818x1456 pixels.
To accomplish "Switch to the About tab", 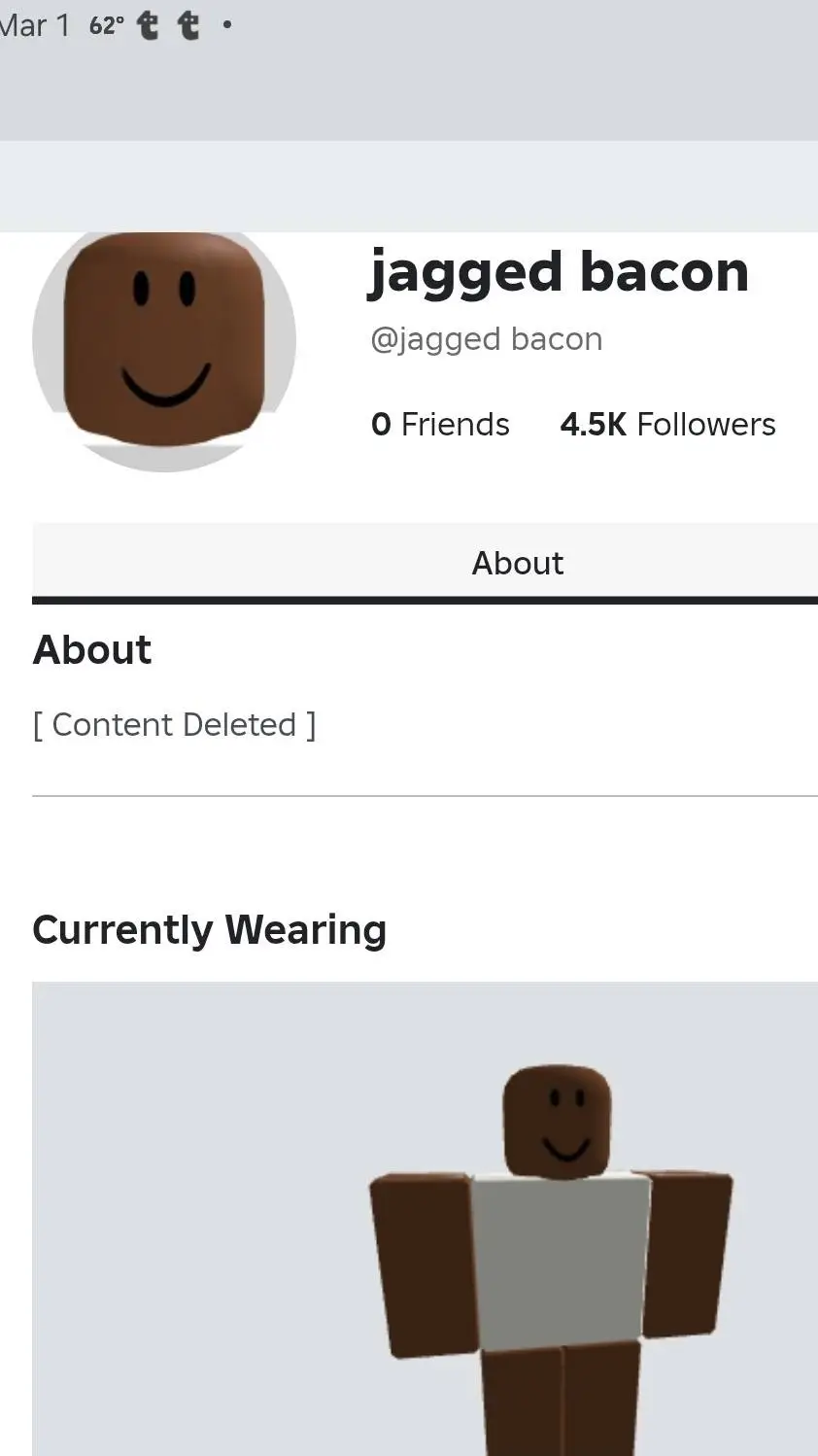I will coord(517,563).
